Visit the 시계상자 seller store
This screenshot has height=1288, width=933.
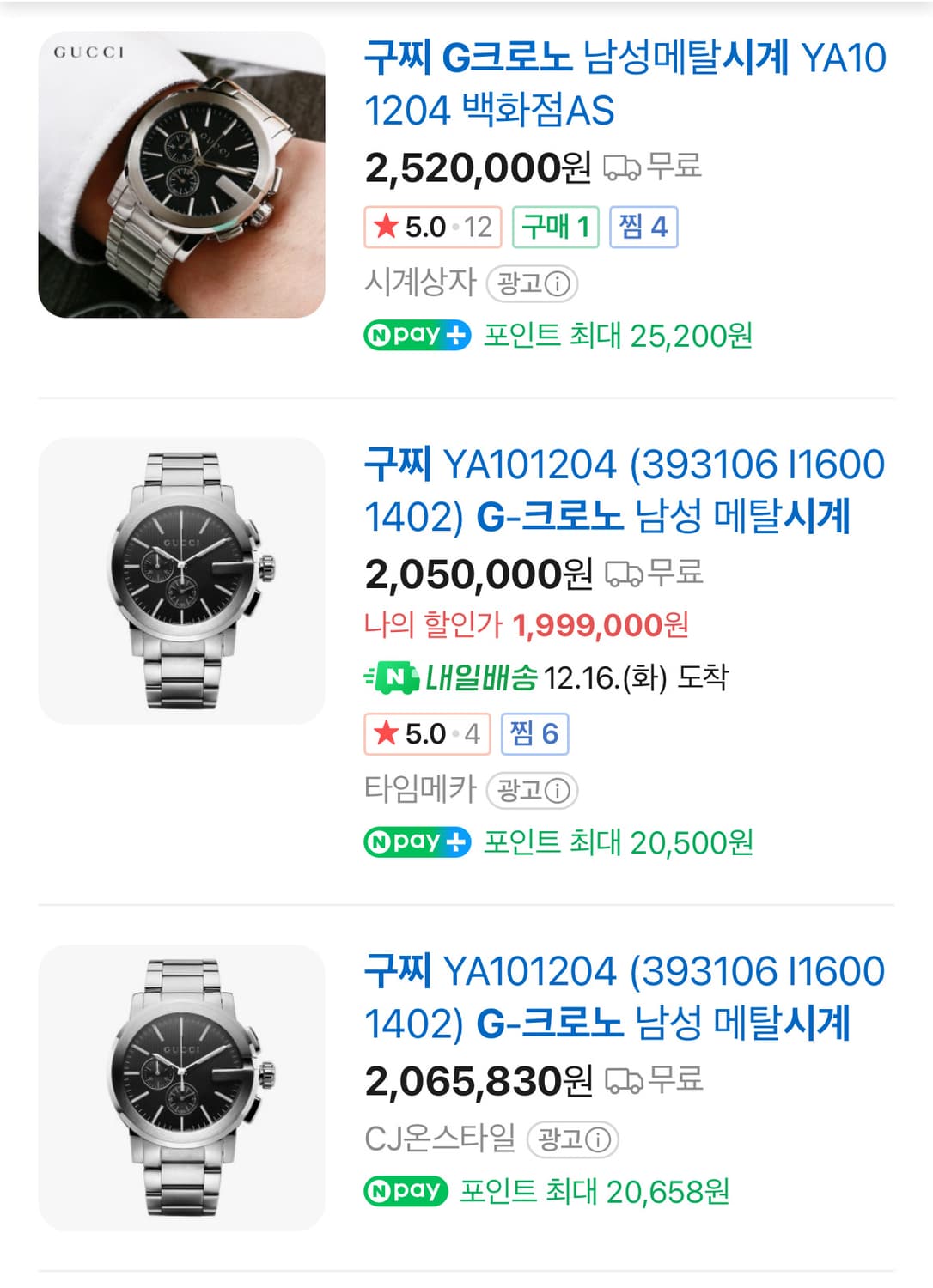tap(419, 284)
